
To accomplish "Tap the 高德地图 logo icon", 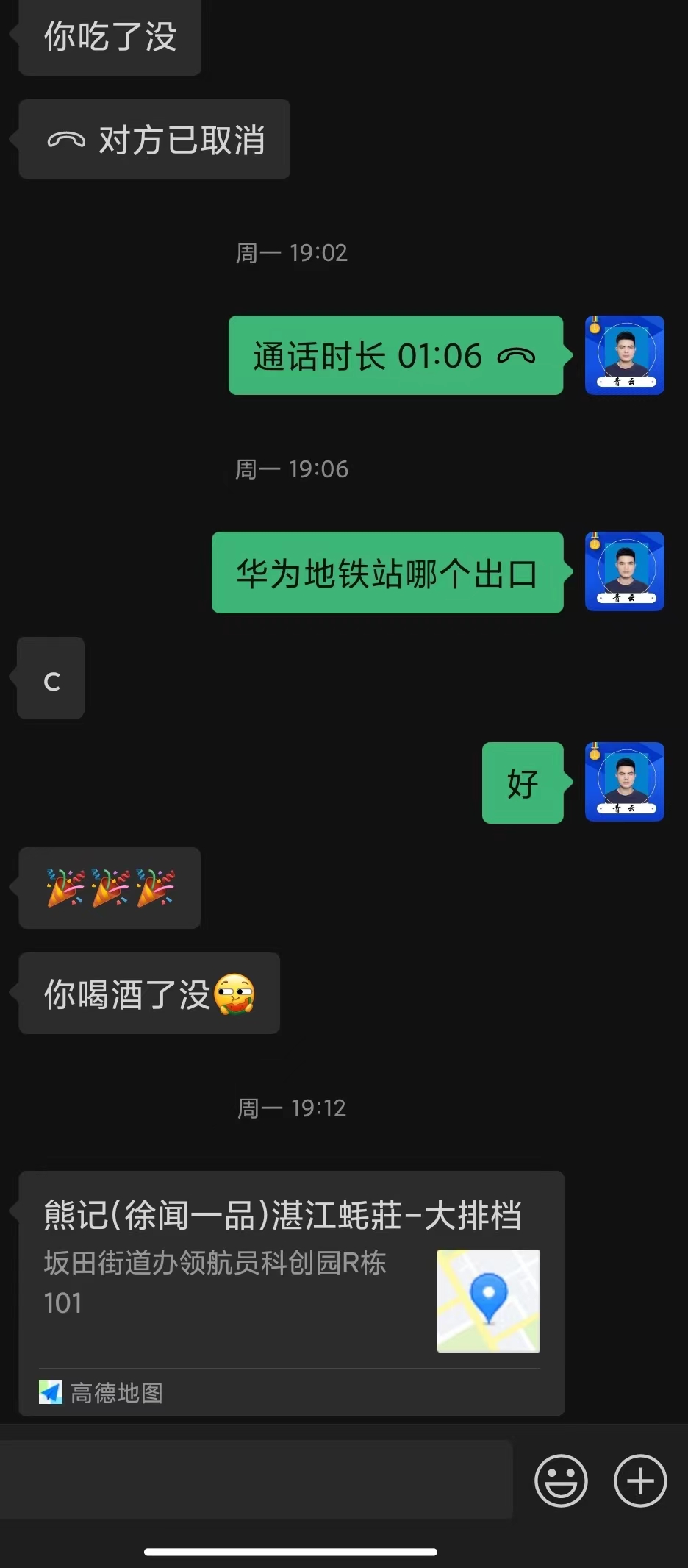I will 50,1392.
